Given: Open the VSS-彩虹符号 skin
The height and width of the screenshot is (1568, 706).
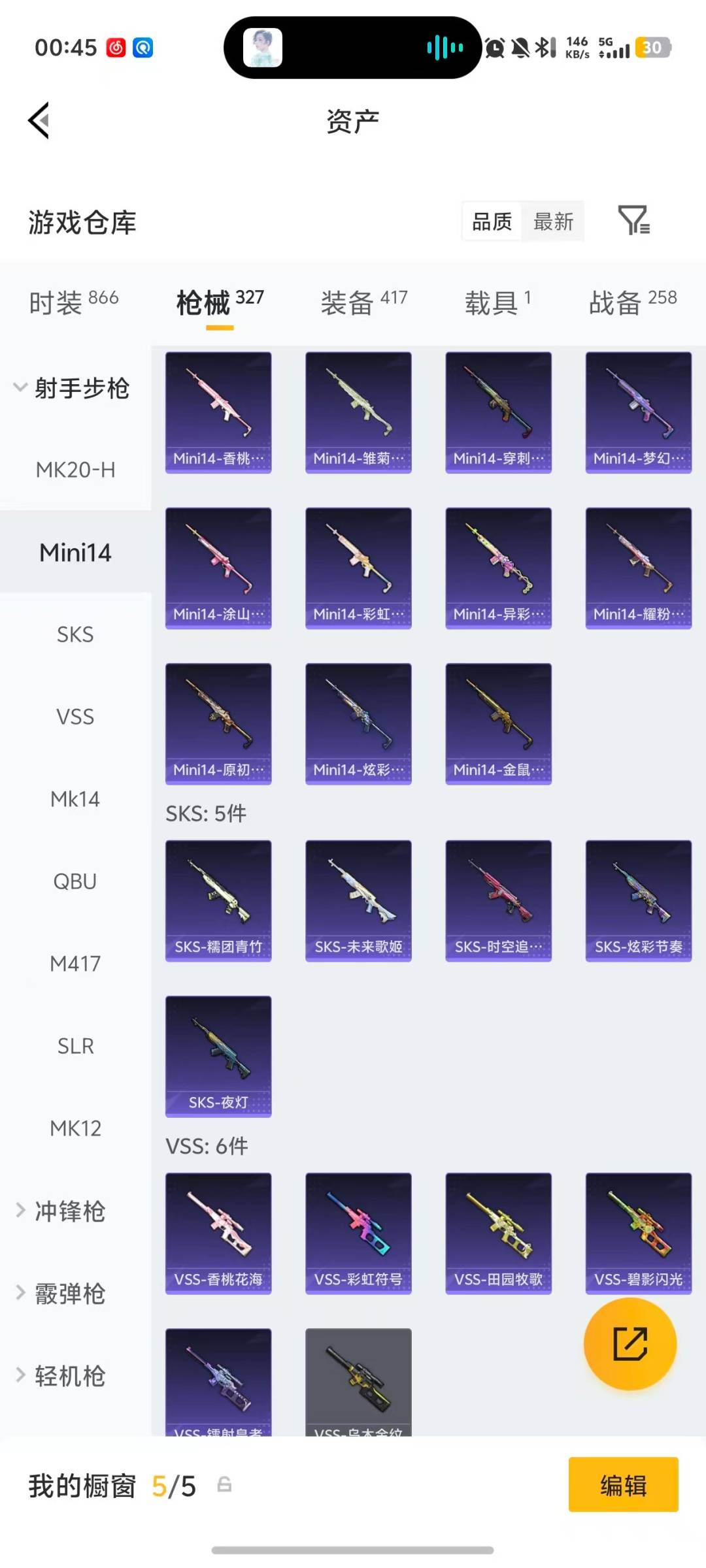Looking at the screenshot, I should [358, 1233].
